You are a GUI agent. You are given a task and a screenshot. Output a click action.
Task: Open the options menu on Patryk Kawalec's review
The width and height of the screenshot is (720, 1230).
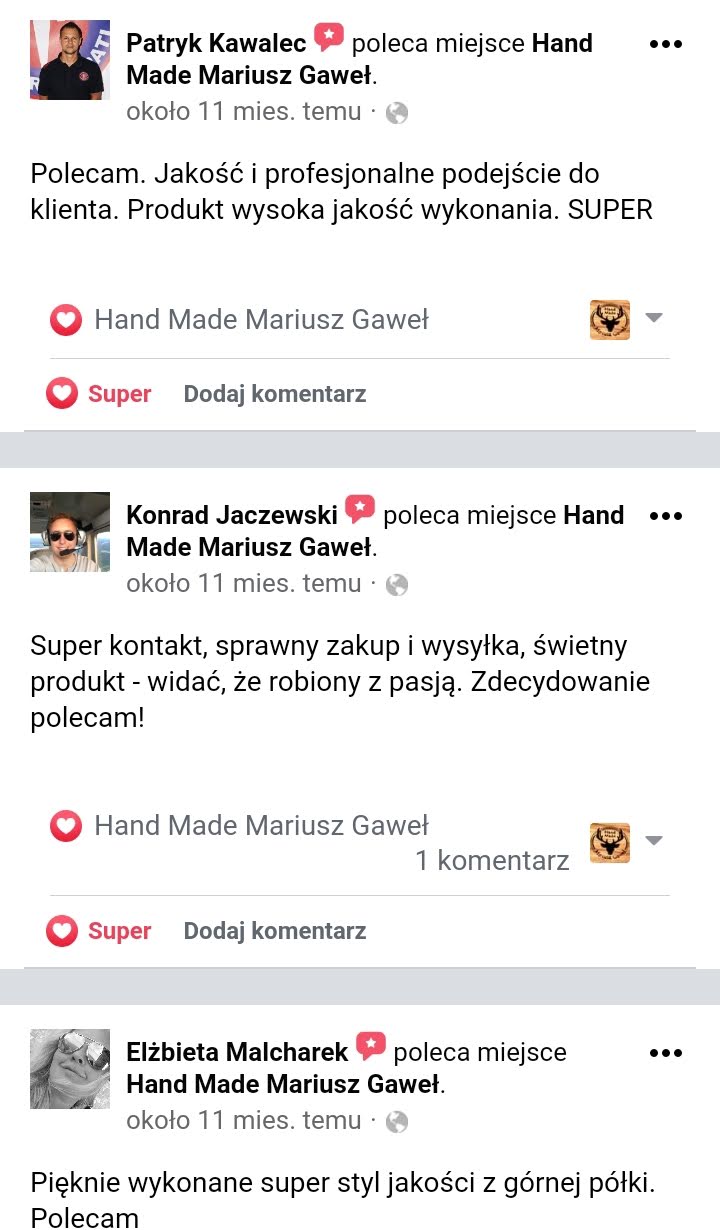pyautogui.click(x=665, y=45)
